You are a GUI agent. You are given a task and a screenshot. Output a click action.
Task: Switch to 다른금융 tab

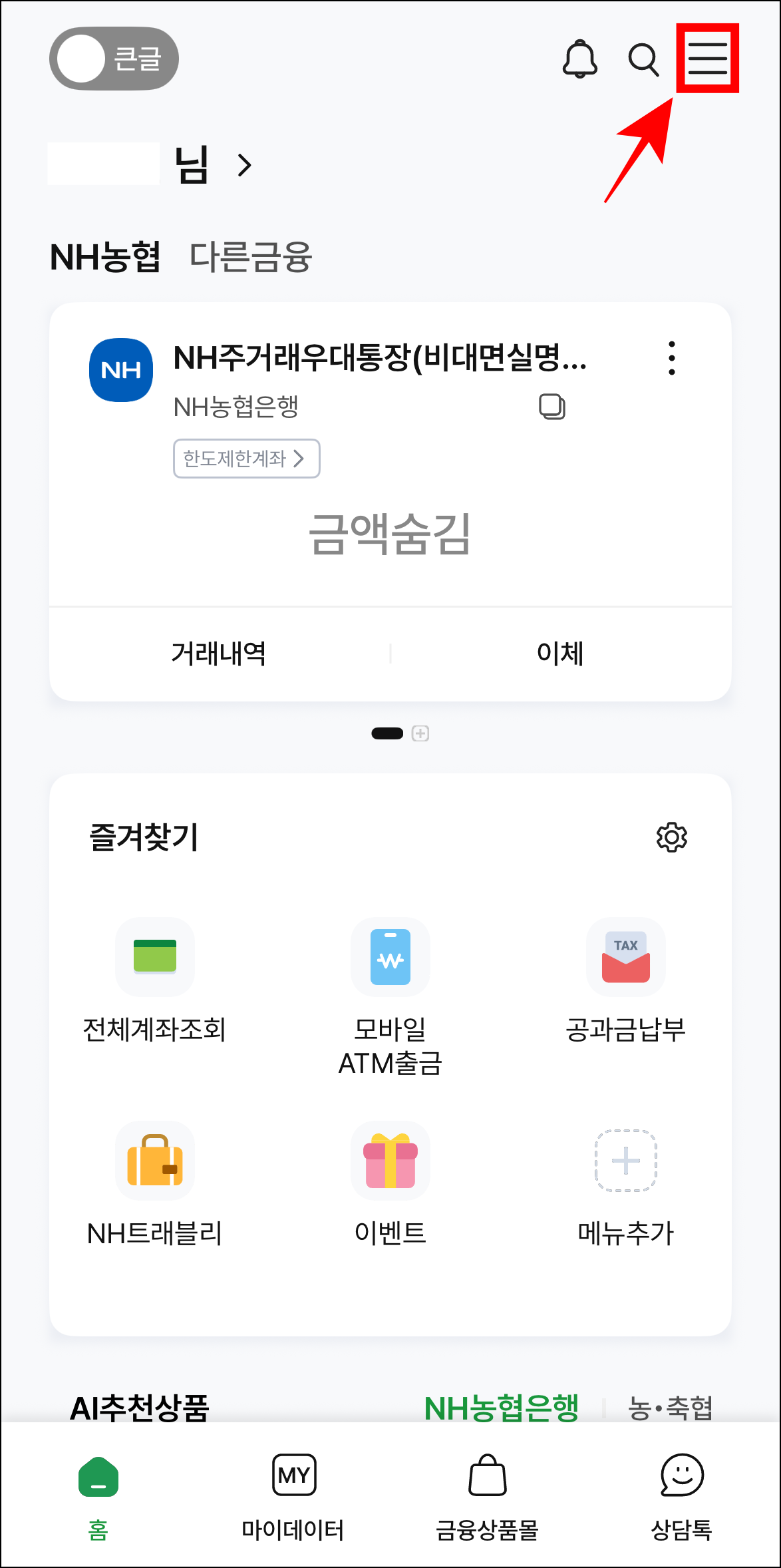pyautogui.click(x=251, y=256)
